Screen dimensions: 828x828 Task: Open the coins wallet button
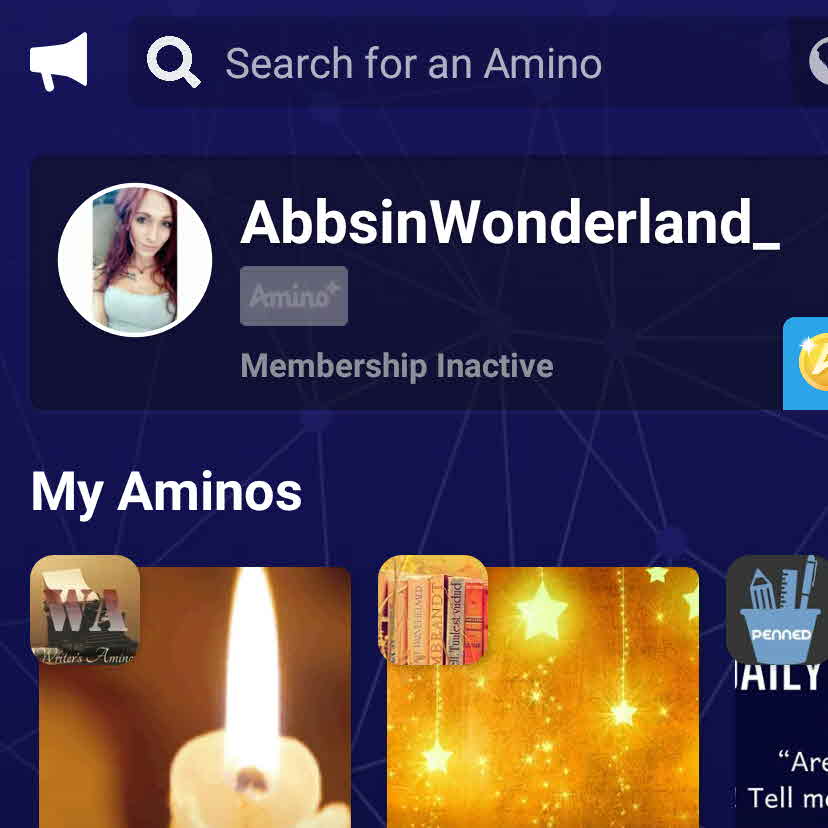tap(808, 364)
